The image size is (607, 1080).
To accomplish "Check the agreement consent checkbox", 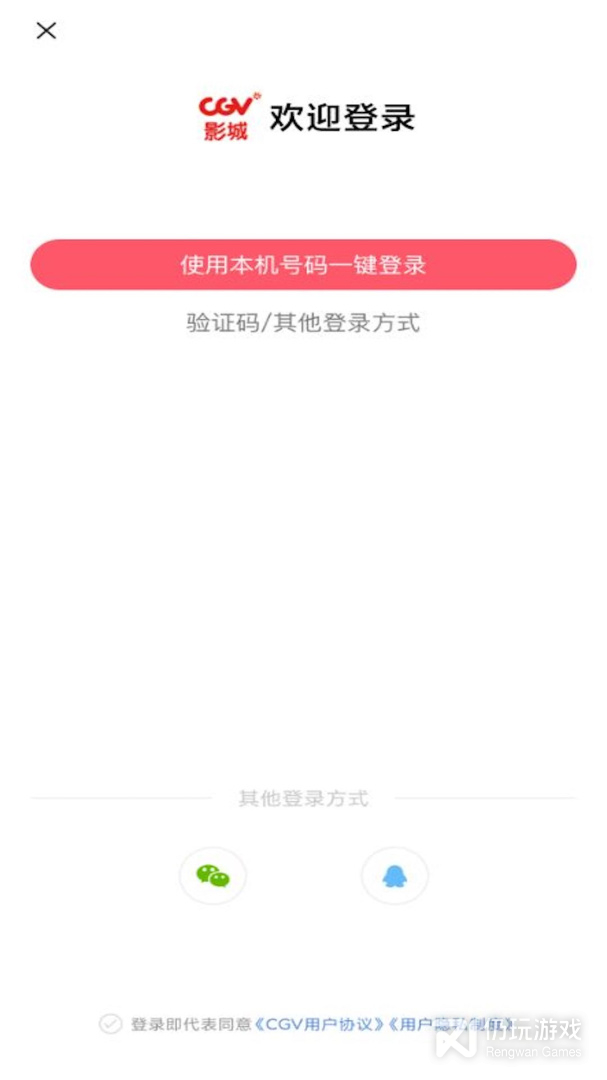I will click(x=110, y=1024).
